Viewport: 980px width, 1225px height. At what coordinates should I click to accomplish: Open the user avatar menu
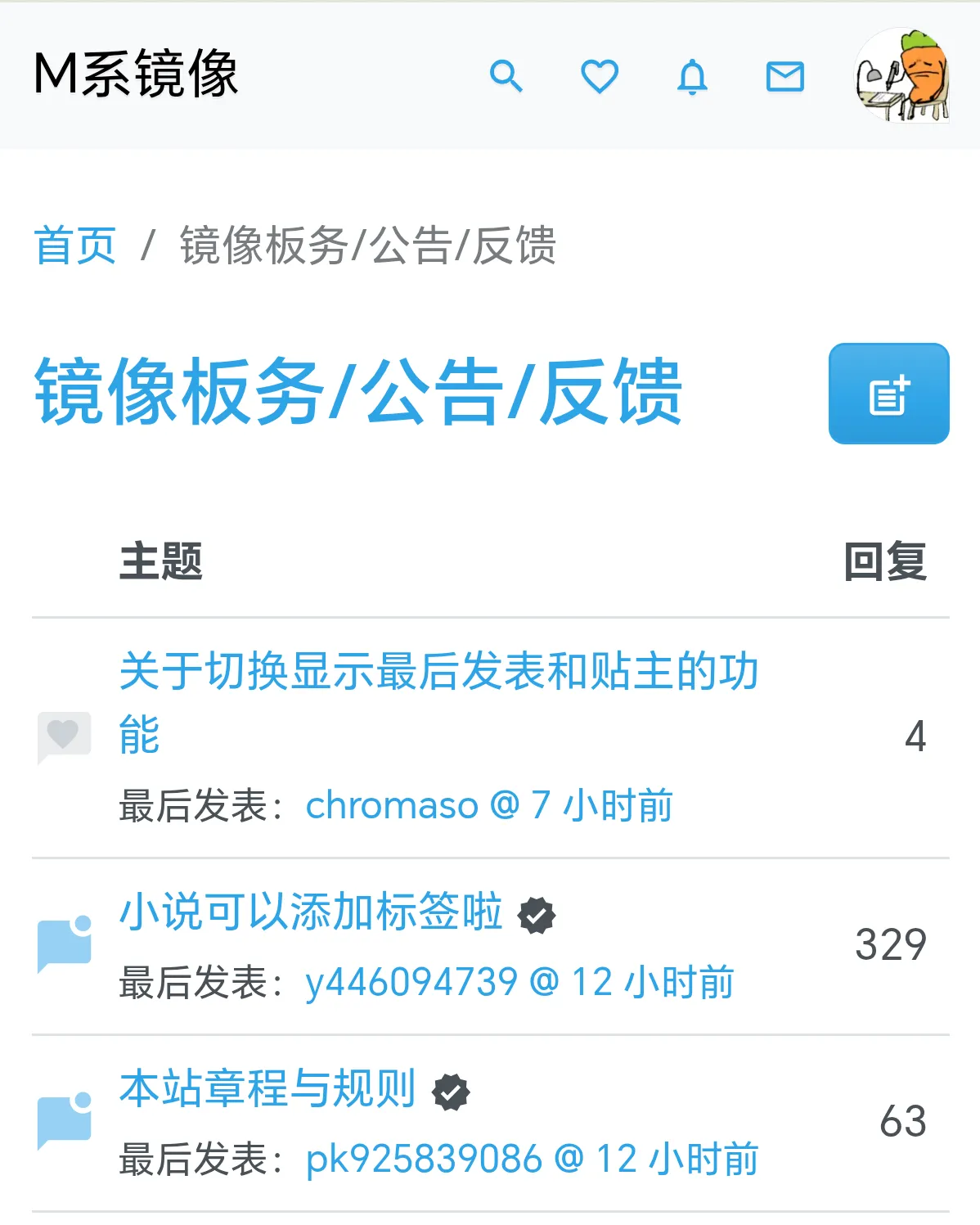pyautogui.click(x=901, y=75)
